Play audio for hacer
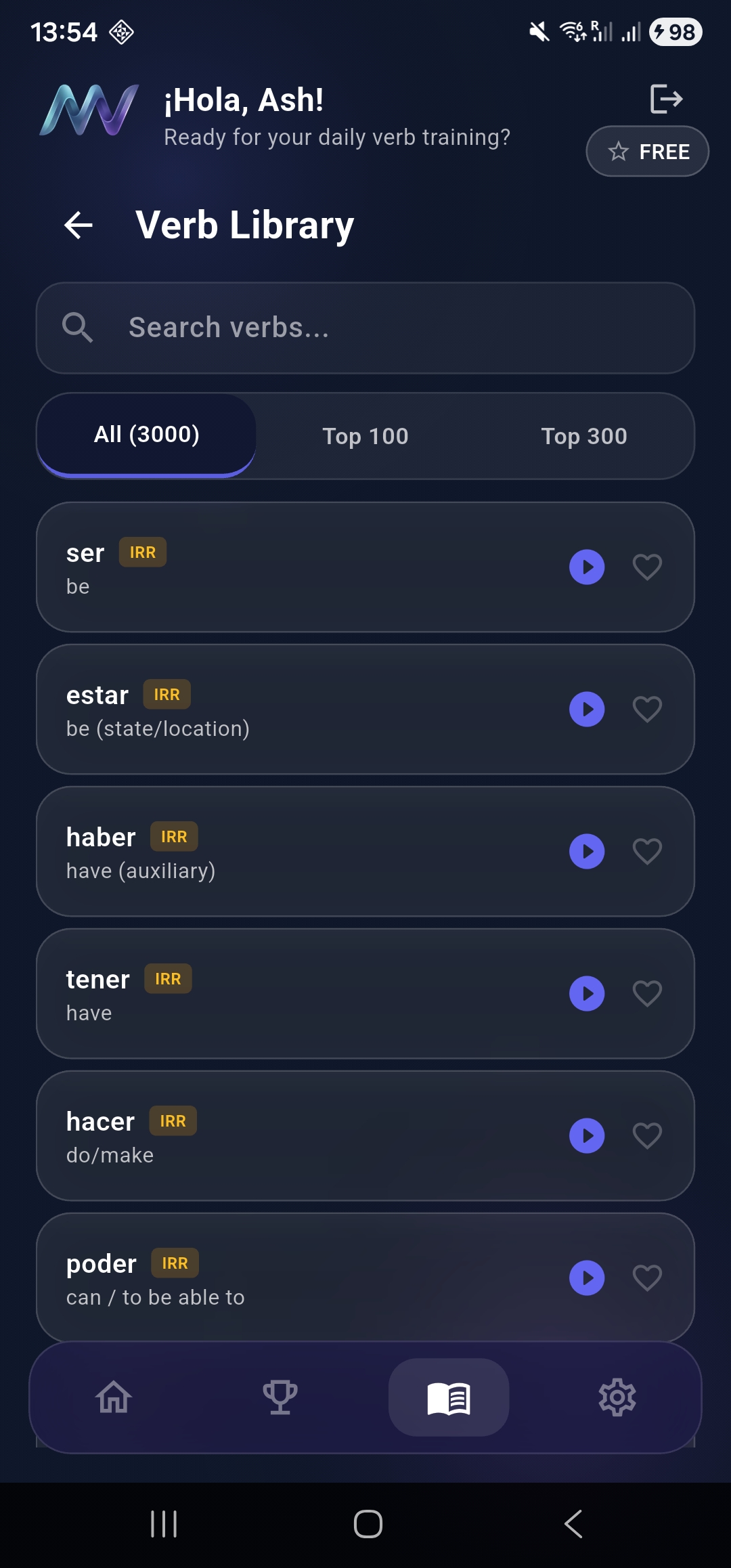This screenshot has height=1568, width=731. [x=588, y=1135]
